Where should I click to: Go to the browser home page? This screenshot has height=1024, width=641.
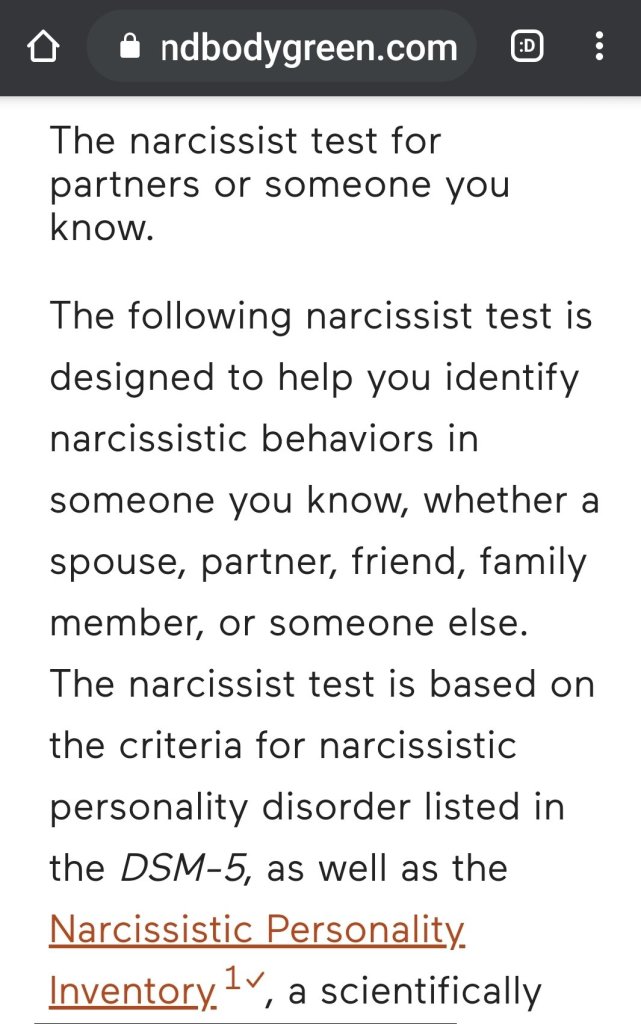click(x=44, y=47)
